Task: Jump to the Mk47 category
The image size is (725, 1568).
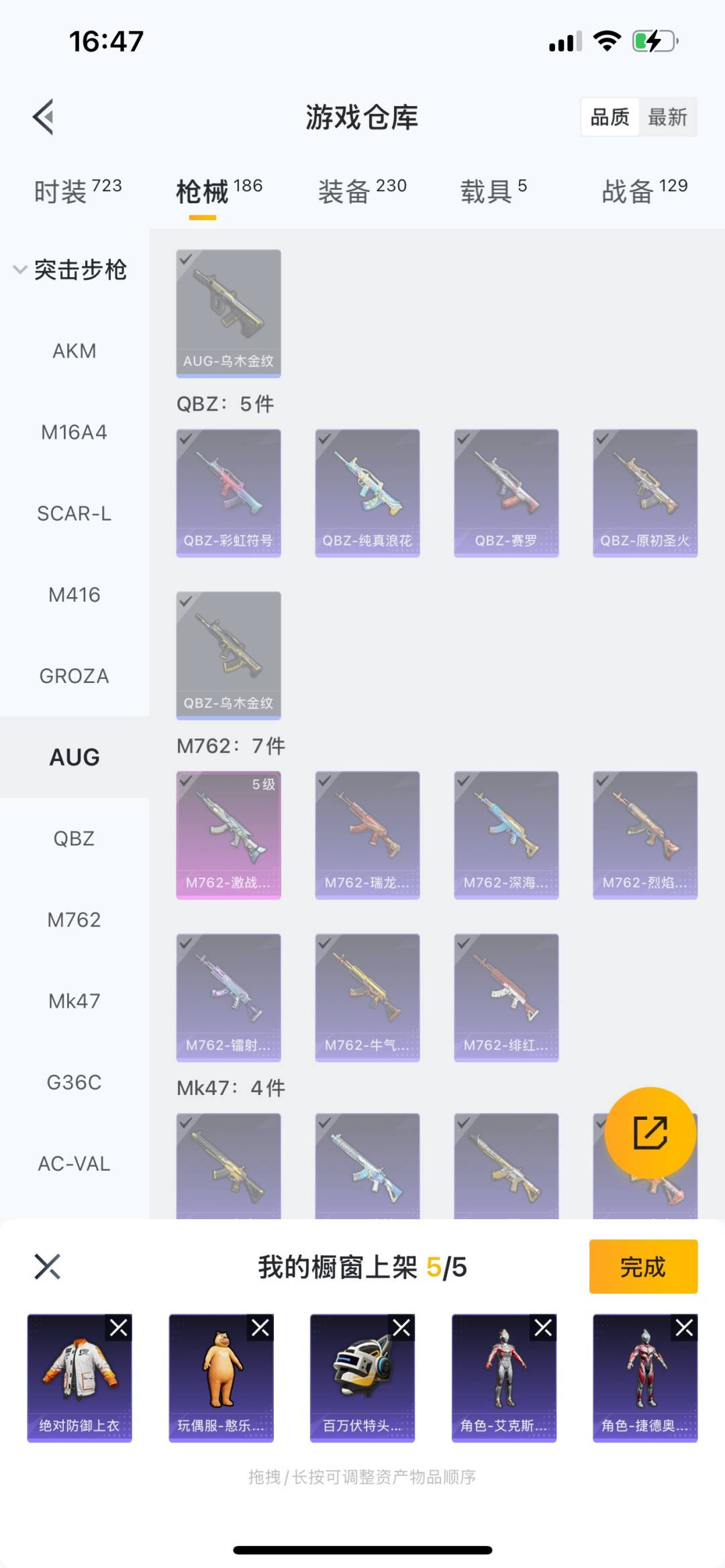Action: point(75,1001)
